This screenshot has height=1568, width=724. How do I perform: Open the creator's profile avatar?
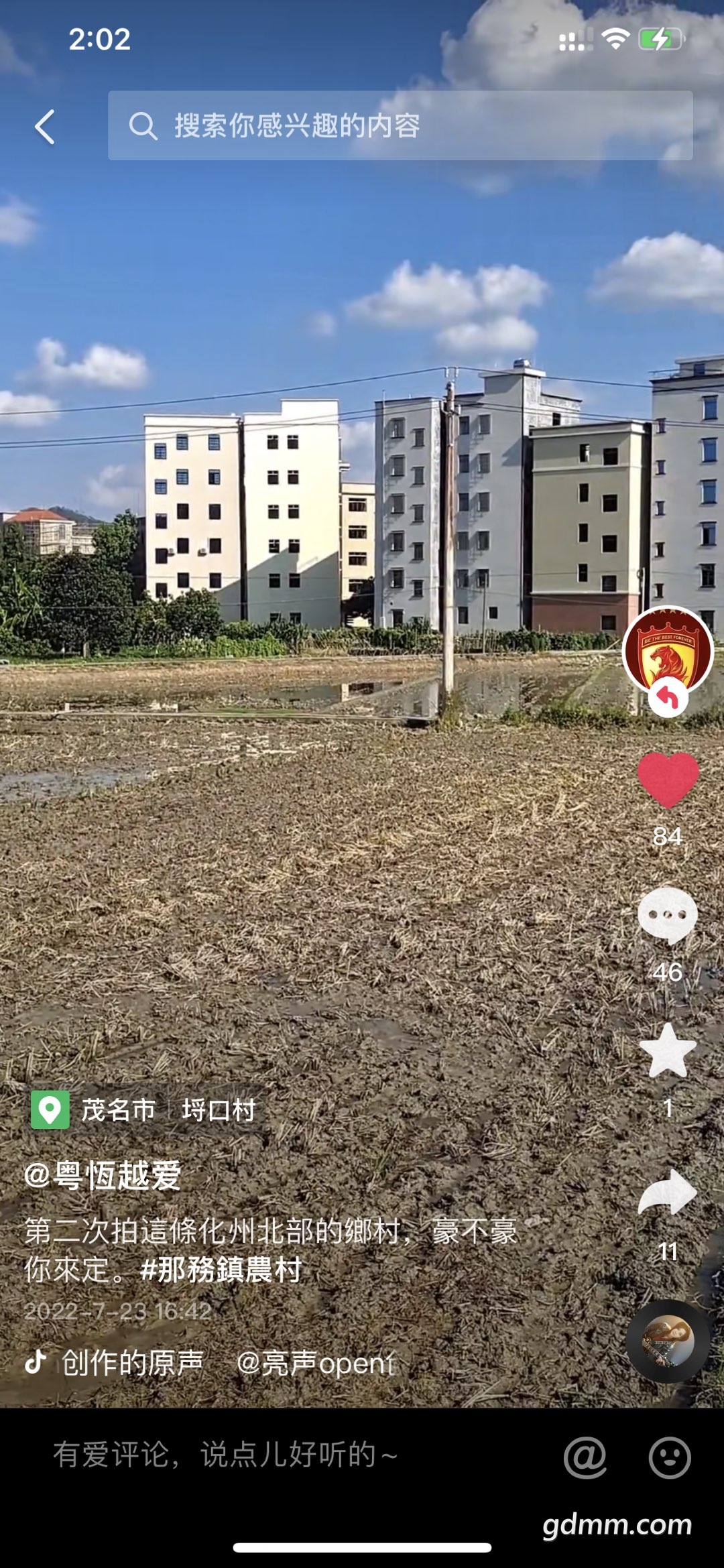point(667,650)
